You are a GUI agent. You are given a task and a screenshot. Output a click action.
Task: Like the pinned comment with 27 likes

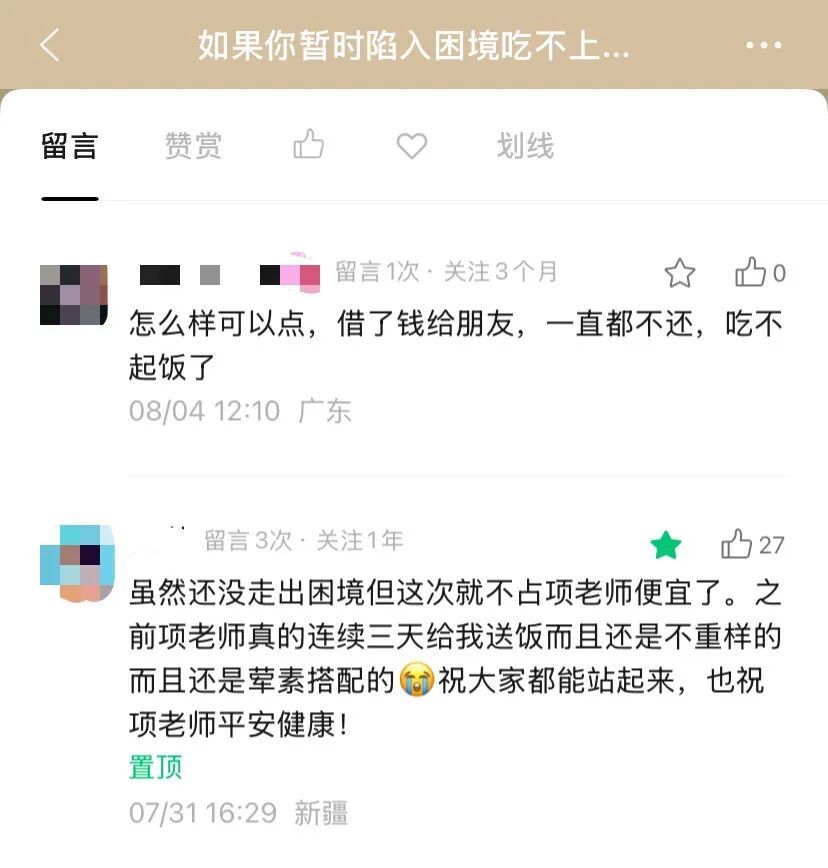(x=738, y=544)
